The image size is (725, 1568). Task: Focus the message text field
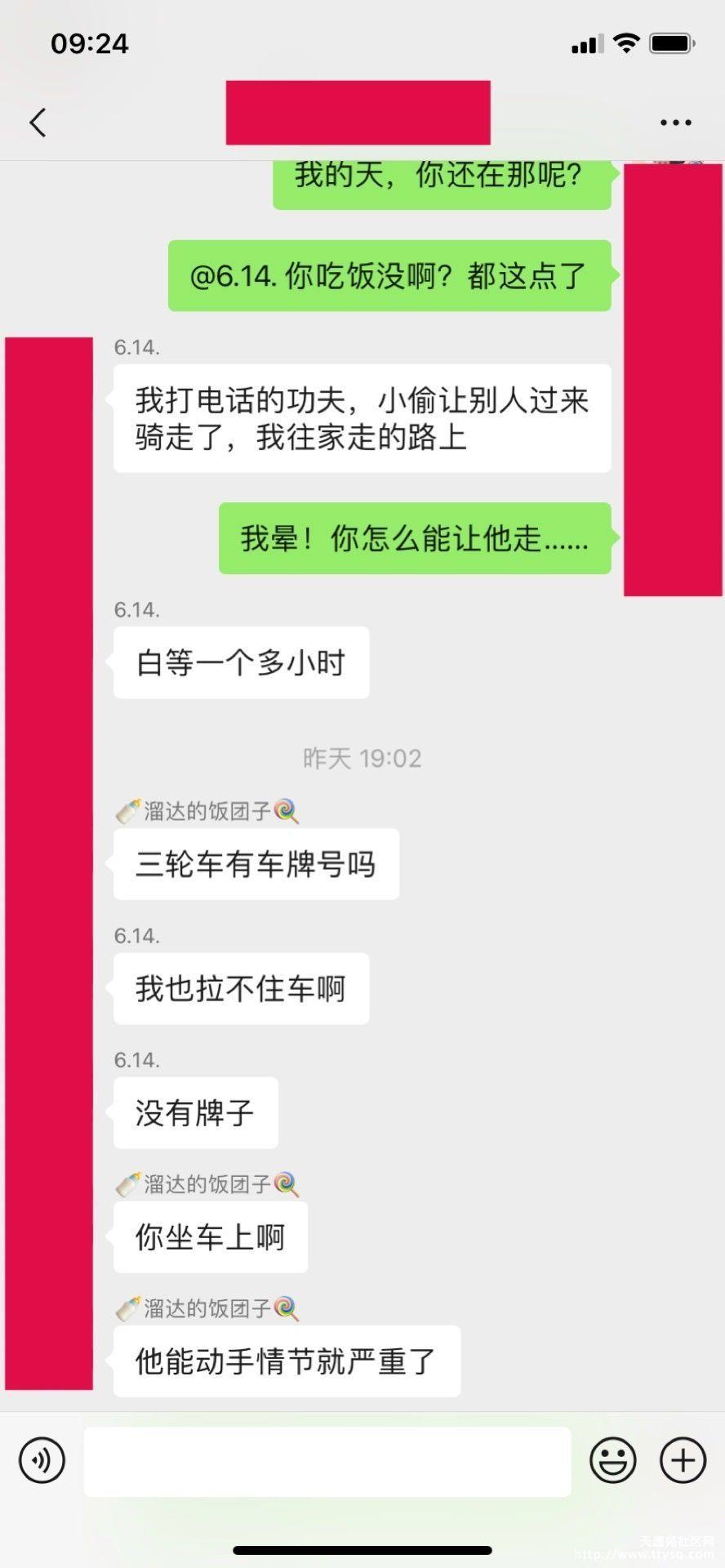(327, 1461)
